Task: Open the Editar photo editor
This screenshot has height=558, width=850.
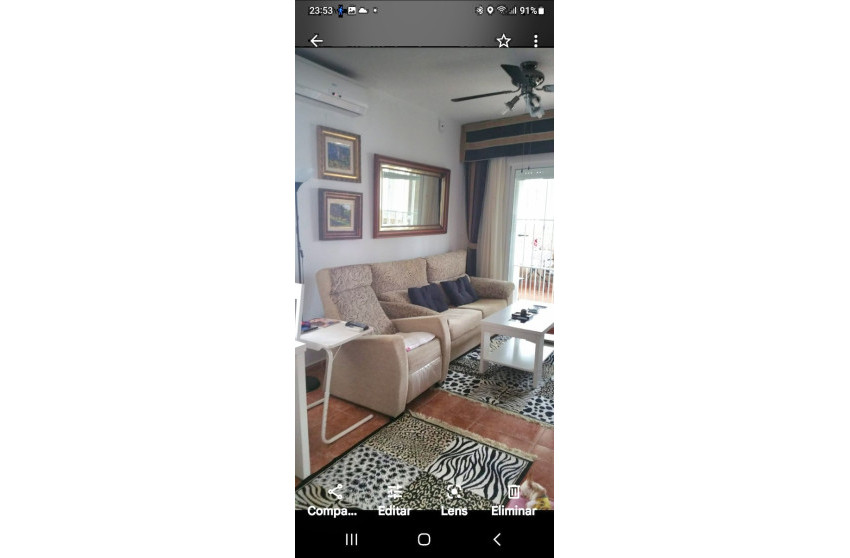Action: [x=394, y=498]
